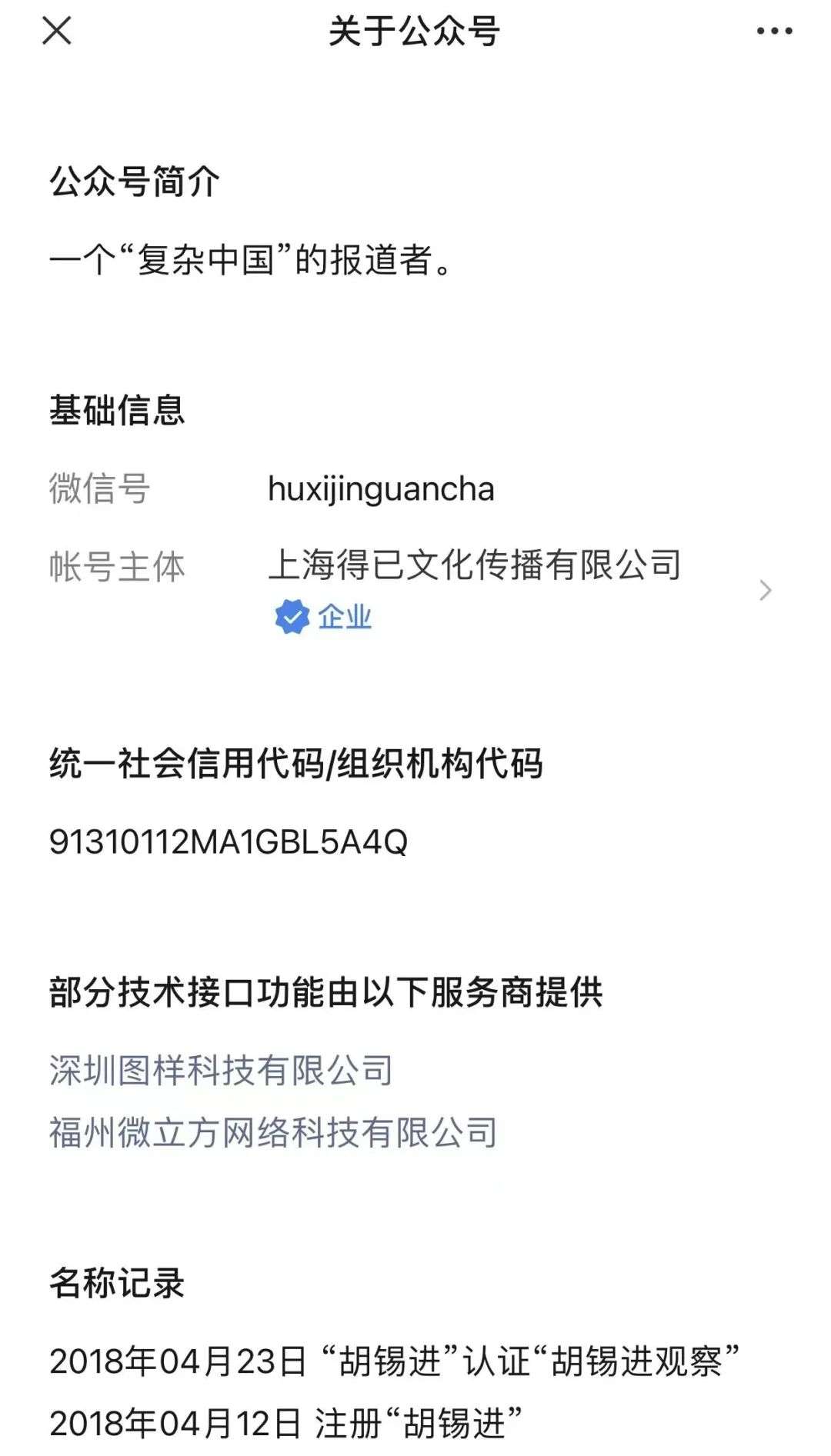This screenshot has height=1456, width=831.
Task: Open service provider 深圳图样科技有限公司
Action: pos(221,1070)
